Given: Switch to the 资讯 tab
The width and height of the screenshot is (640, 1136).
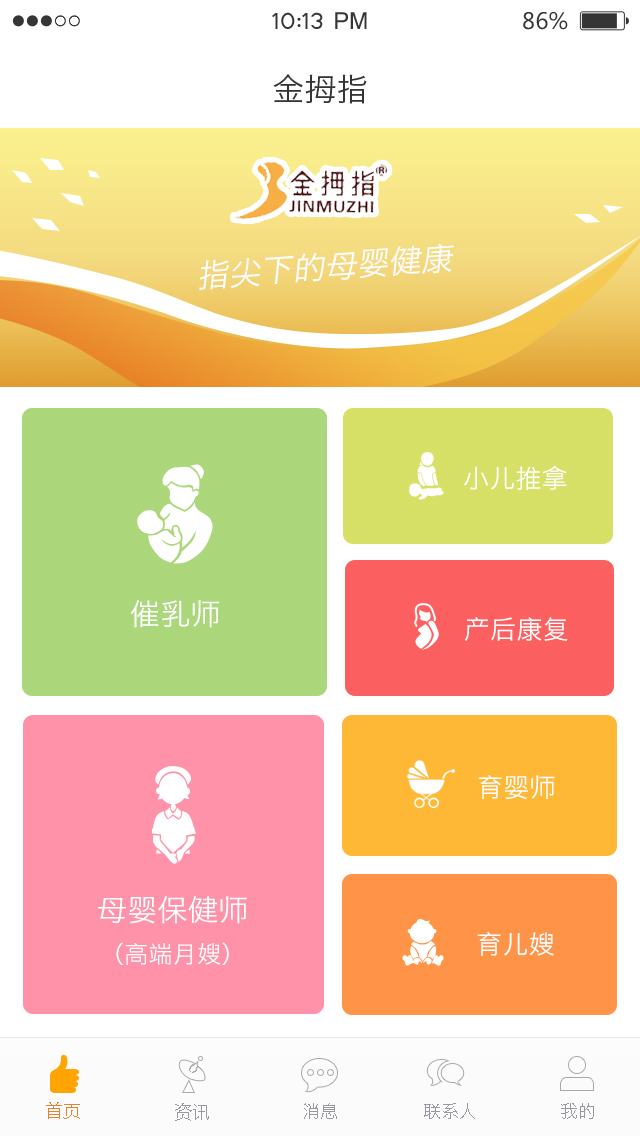Looking at the screenshot, I should coord(192,1087).
